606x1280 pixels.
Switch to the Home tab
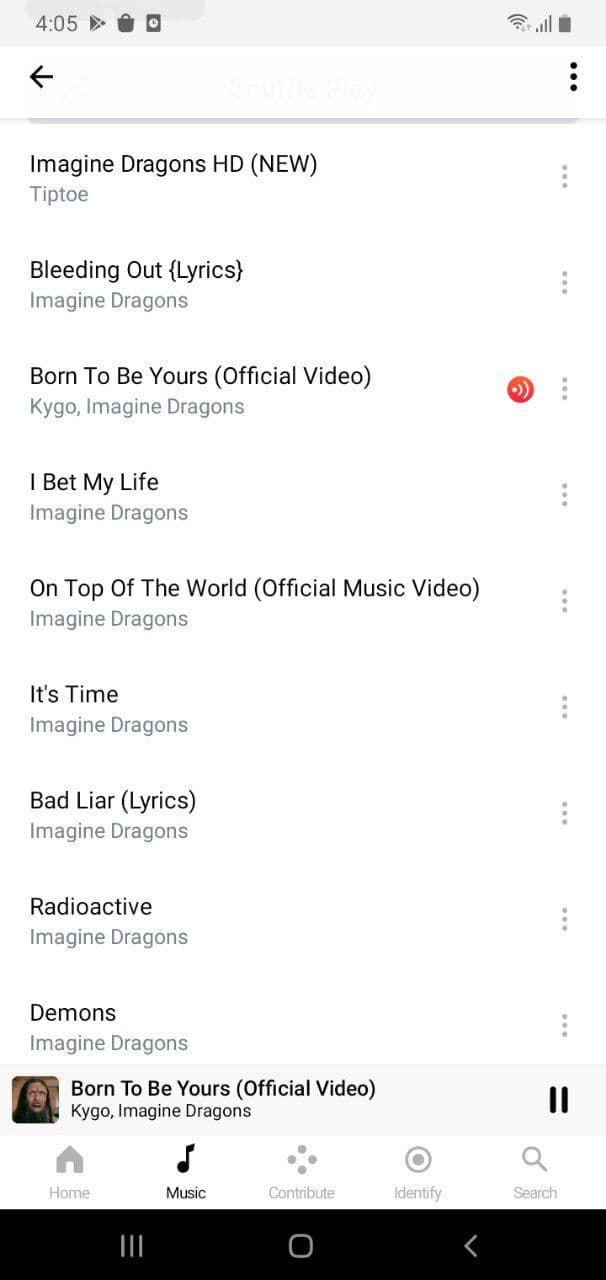69,1172
